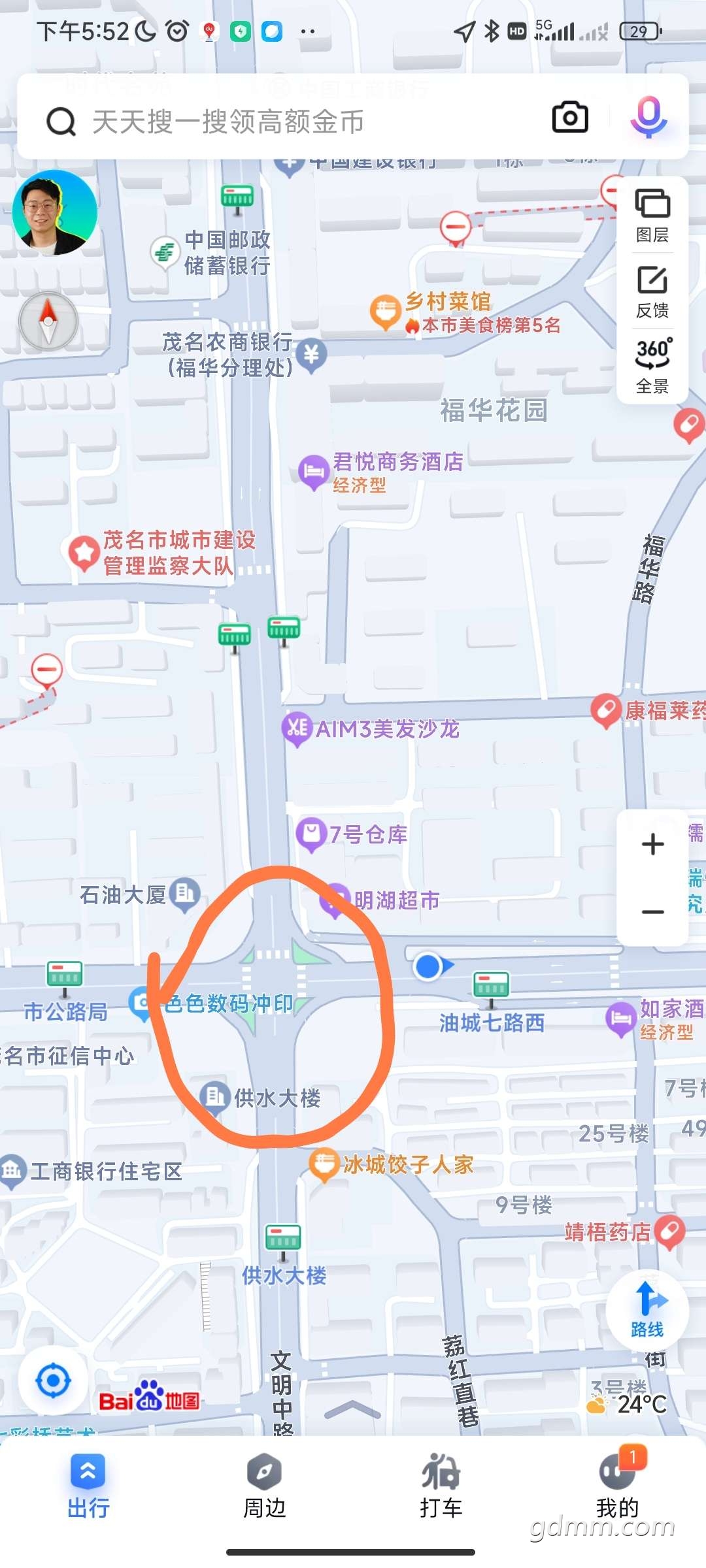This screenshot has width=706, height=1568.
Task: Switch to the 打车 tab
Action: click(x=441, y=1488)
